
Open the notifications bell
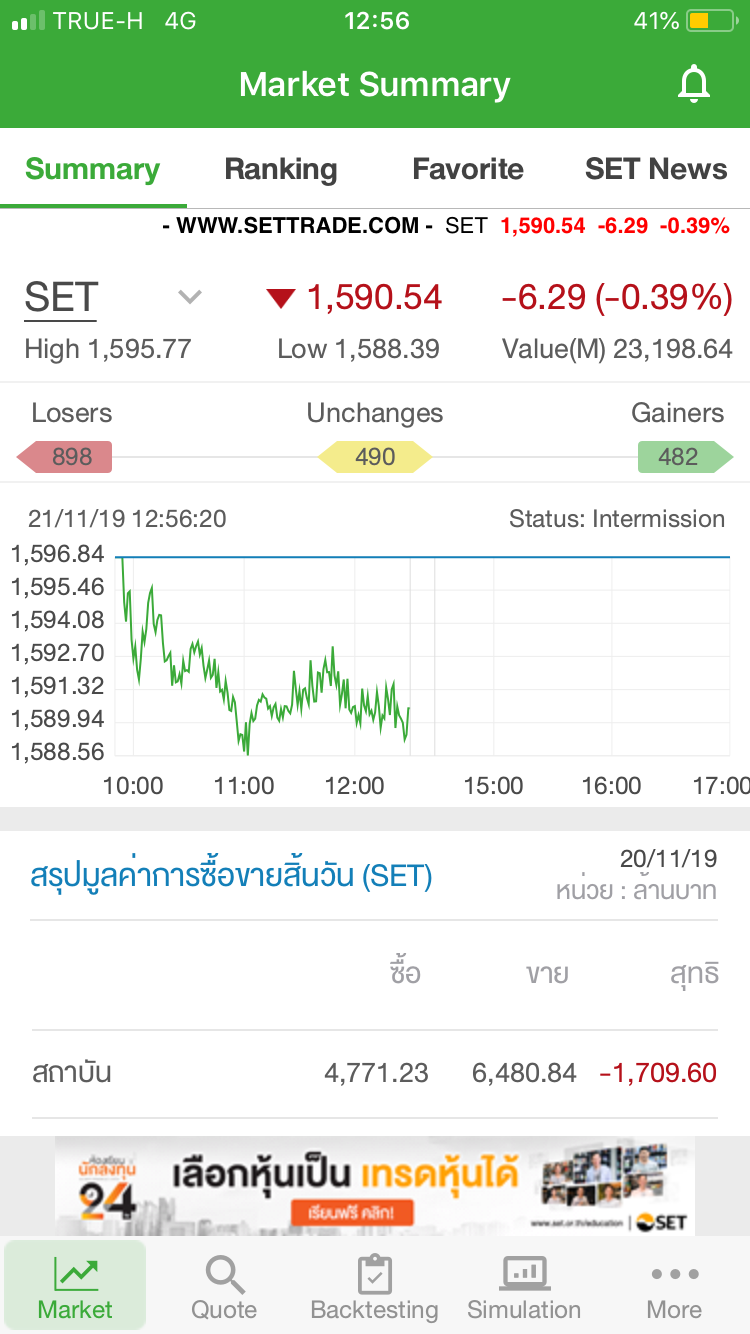coord(693,85)
